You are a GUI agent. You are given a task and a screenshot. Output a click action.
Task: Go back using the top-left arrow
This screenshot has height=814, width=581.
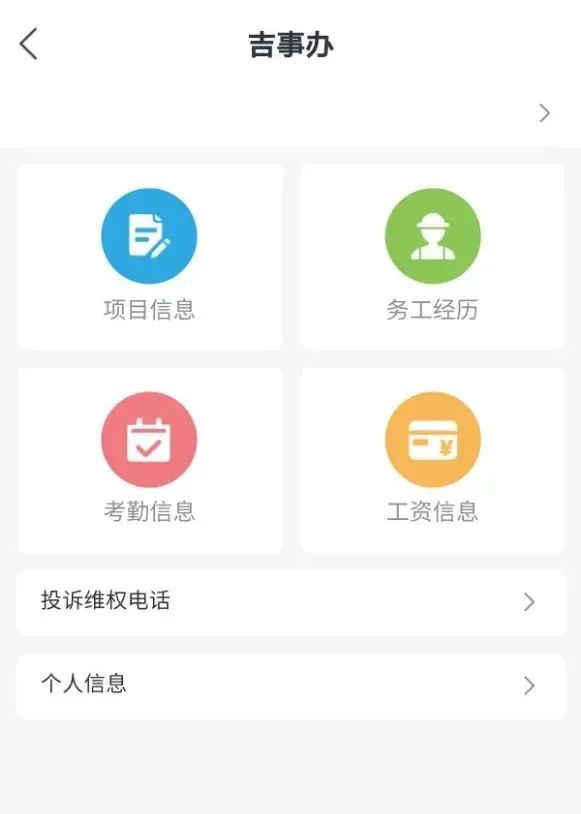(x=29, y=44)
